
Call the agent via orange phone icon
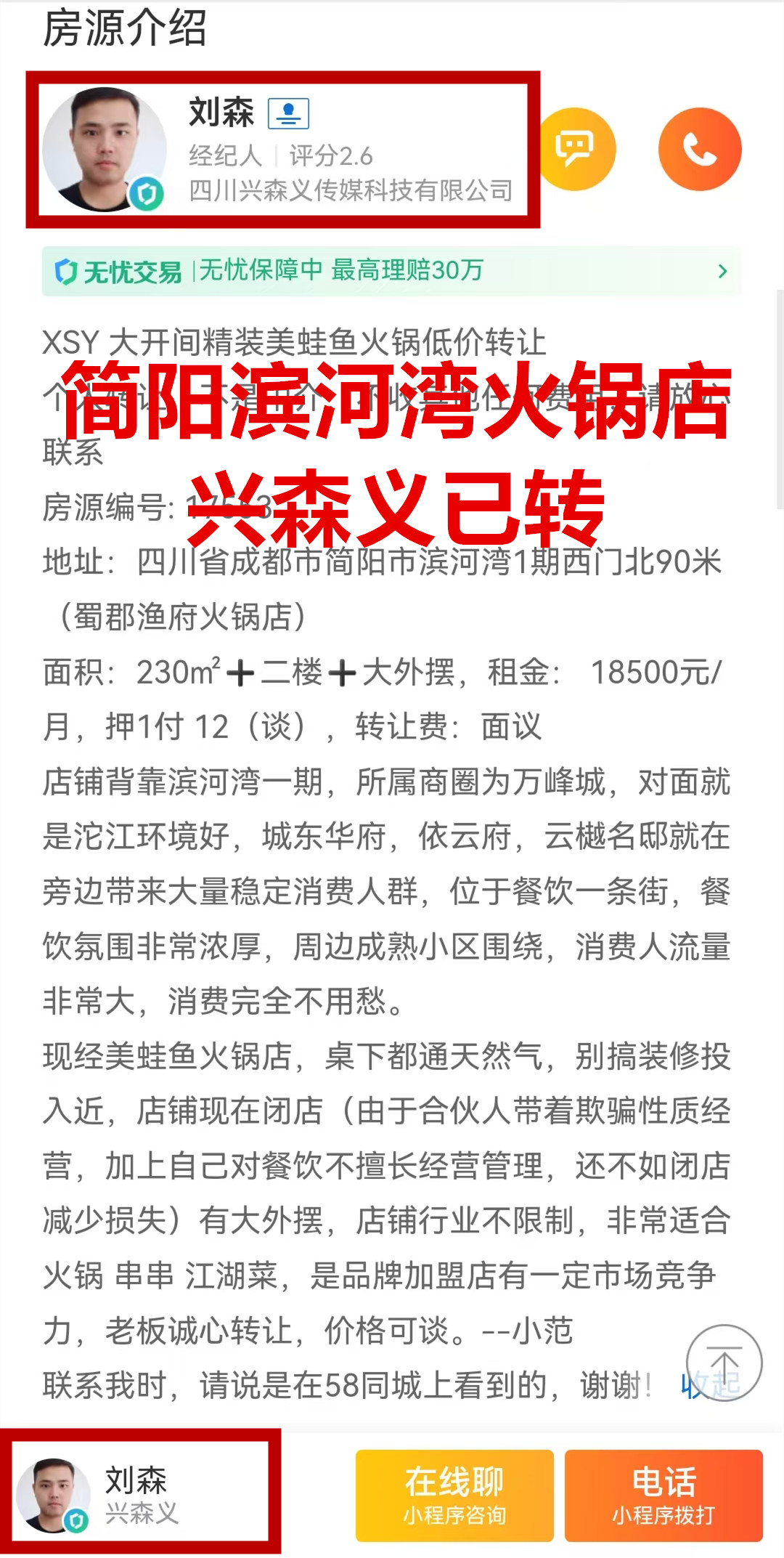[x=700, y=150]
